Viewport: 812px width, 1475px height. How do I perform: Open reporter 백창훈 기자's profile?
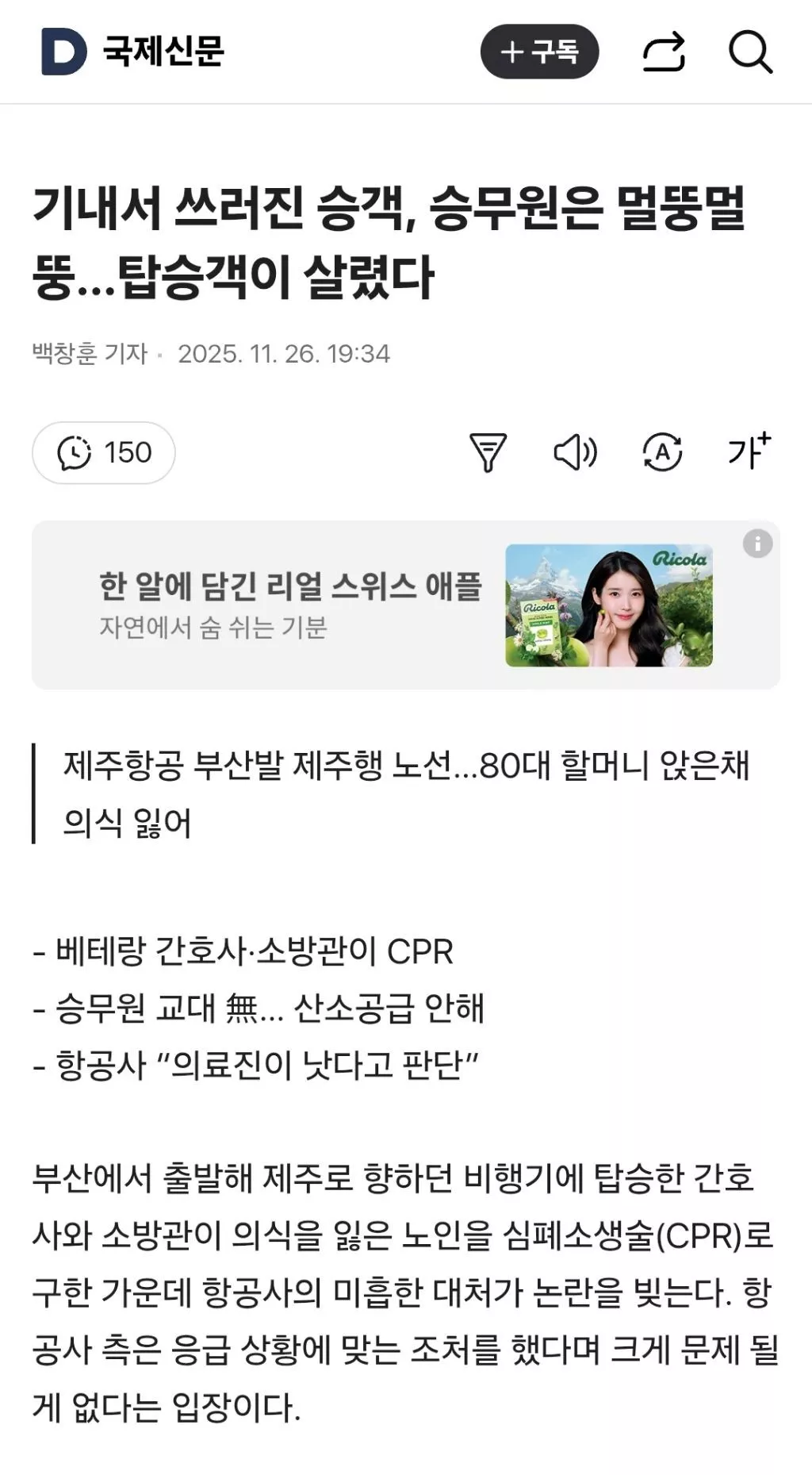click(90, 353)
